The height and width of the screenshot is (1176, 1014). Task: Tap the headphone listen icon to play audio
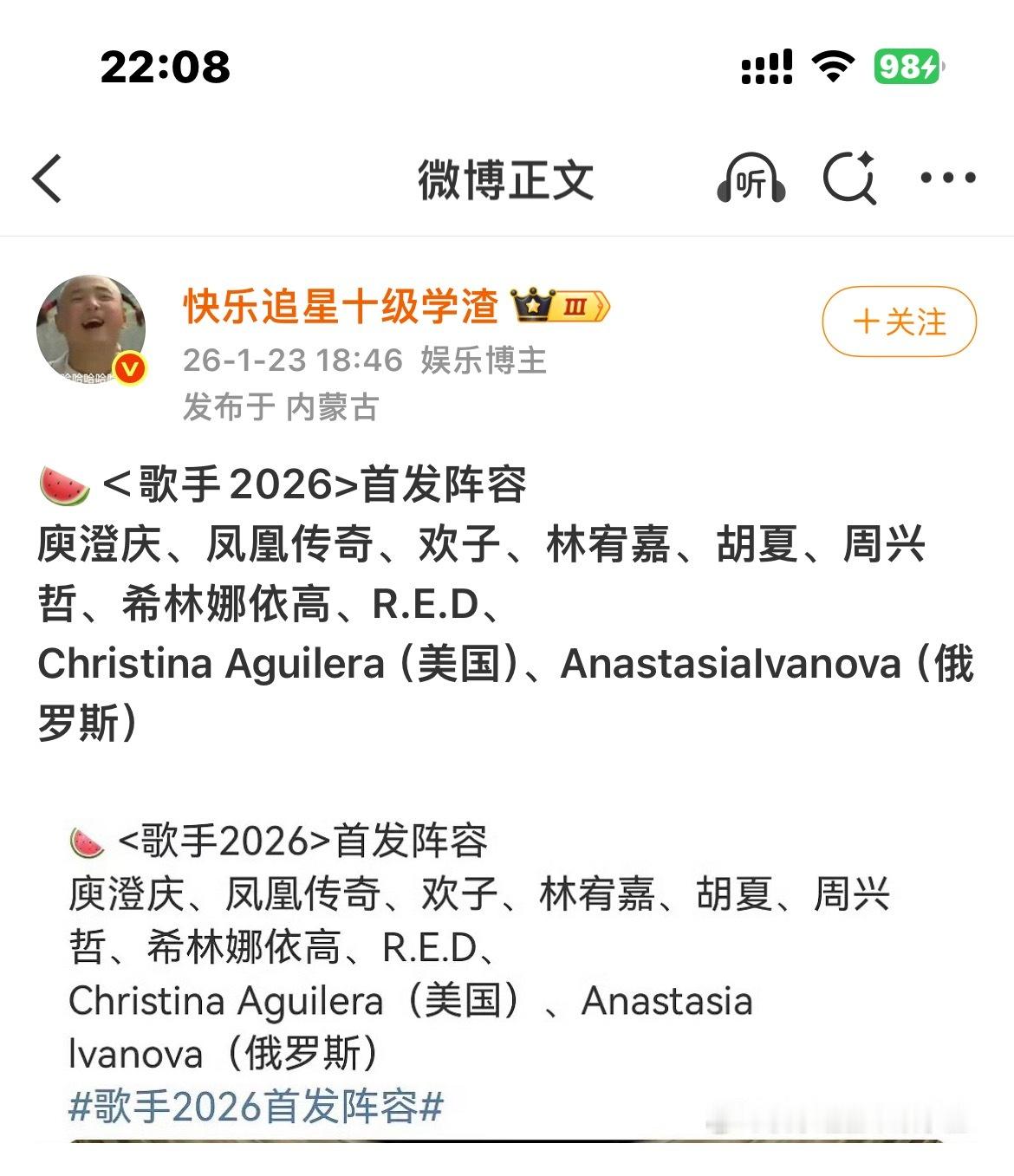click(x=749, y=179)
